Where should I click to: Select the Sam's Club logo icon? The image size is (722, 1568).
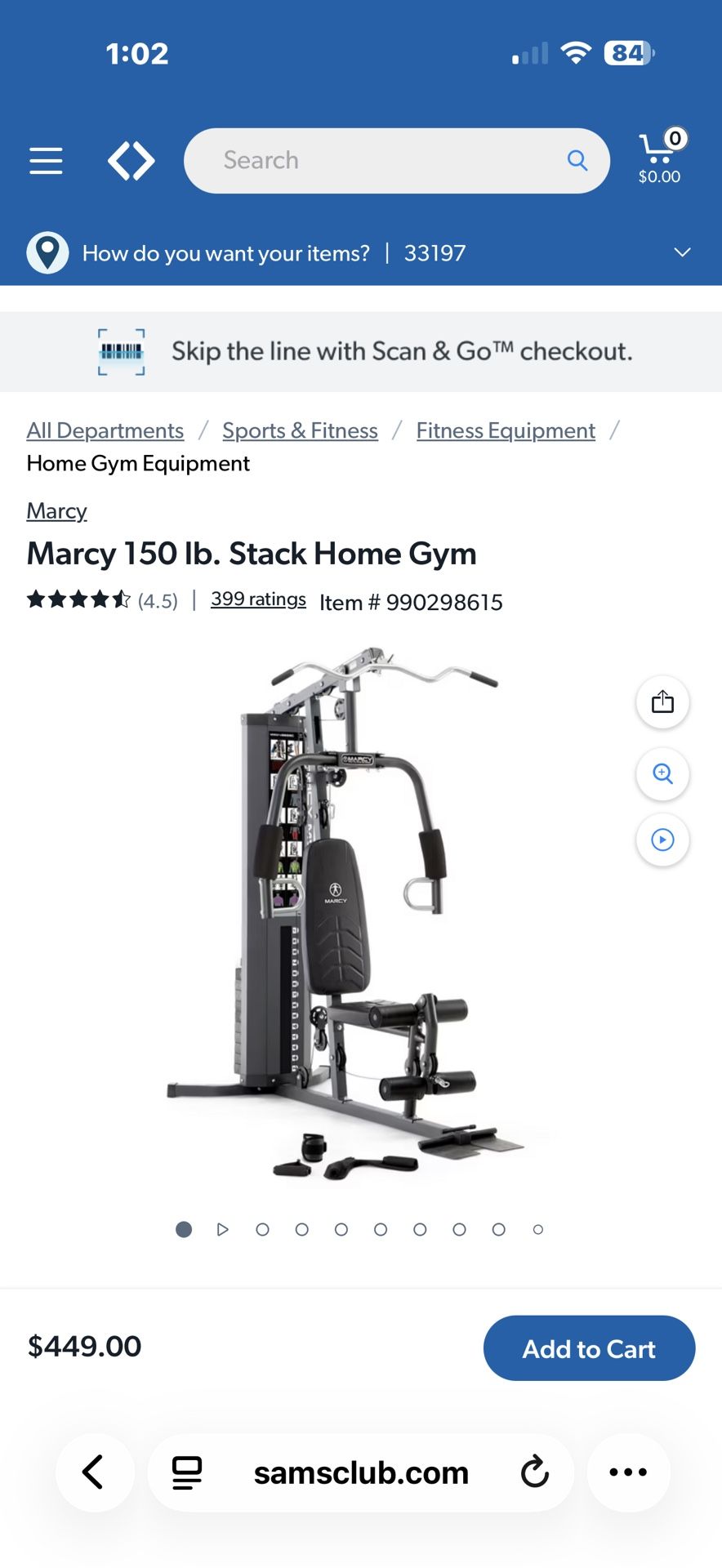click(130, 160)
